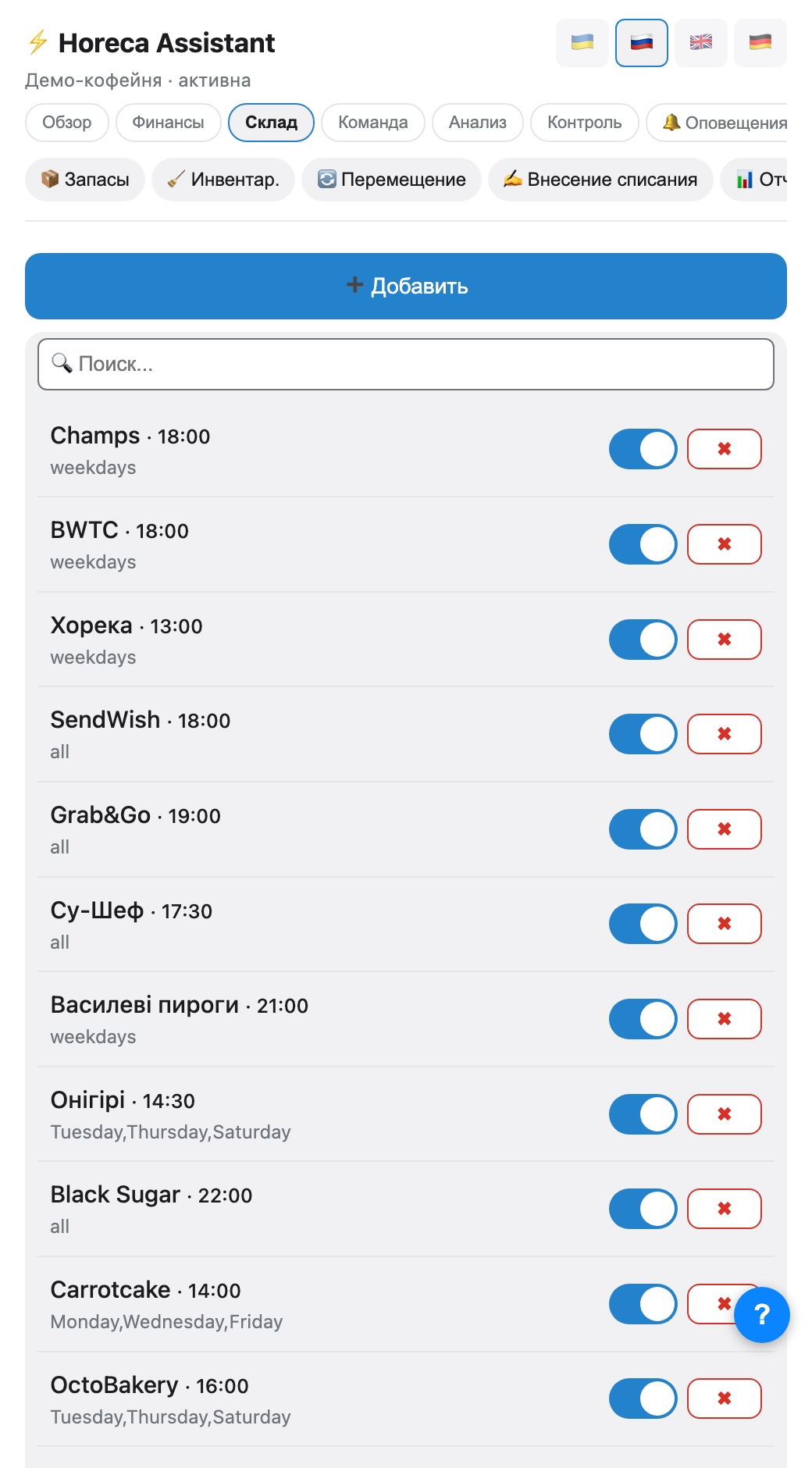Remove the Black Sugar entry

pyautogui.click(x=725, y=1209)
